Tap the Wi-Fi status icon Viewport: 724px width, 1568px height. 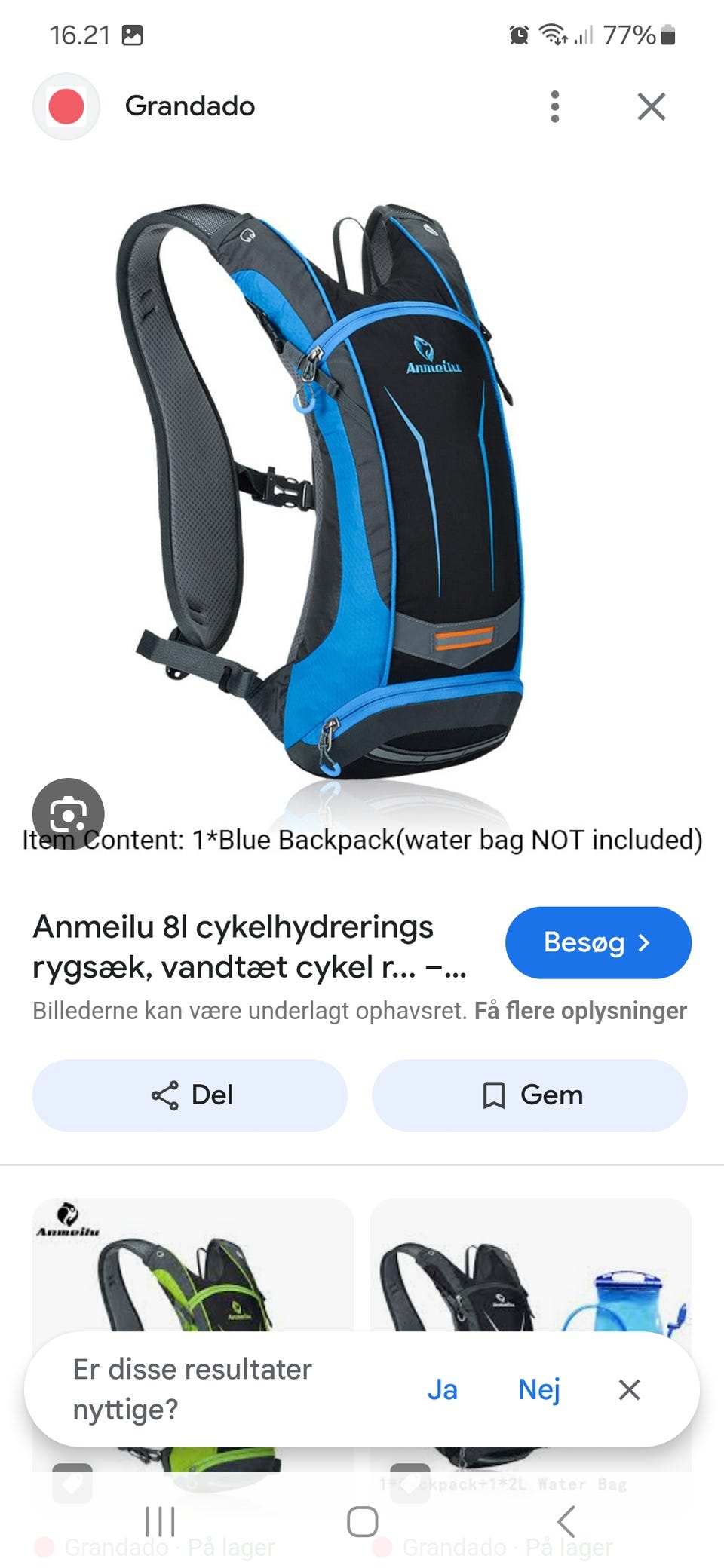point(553,34)
